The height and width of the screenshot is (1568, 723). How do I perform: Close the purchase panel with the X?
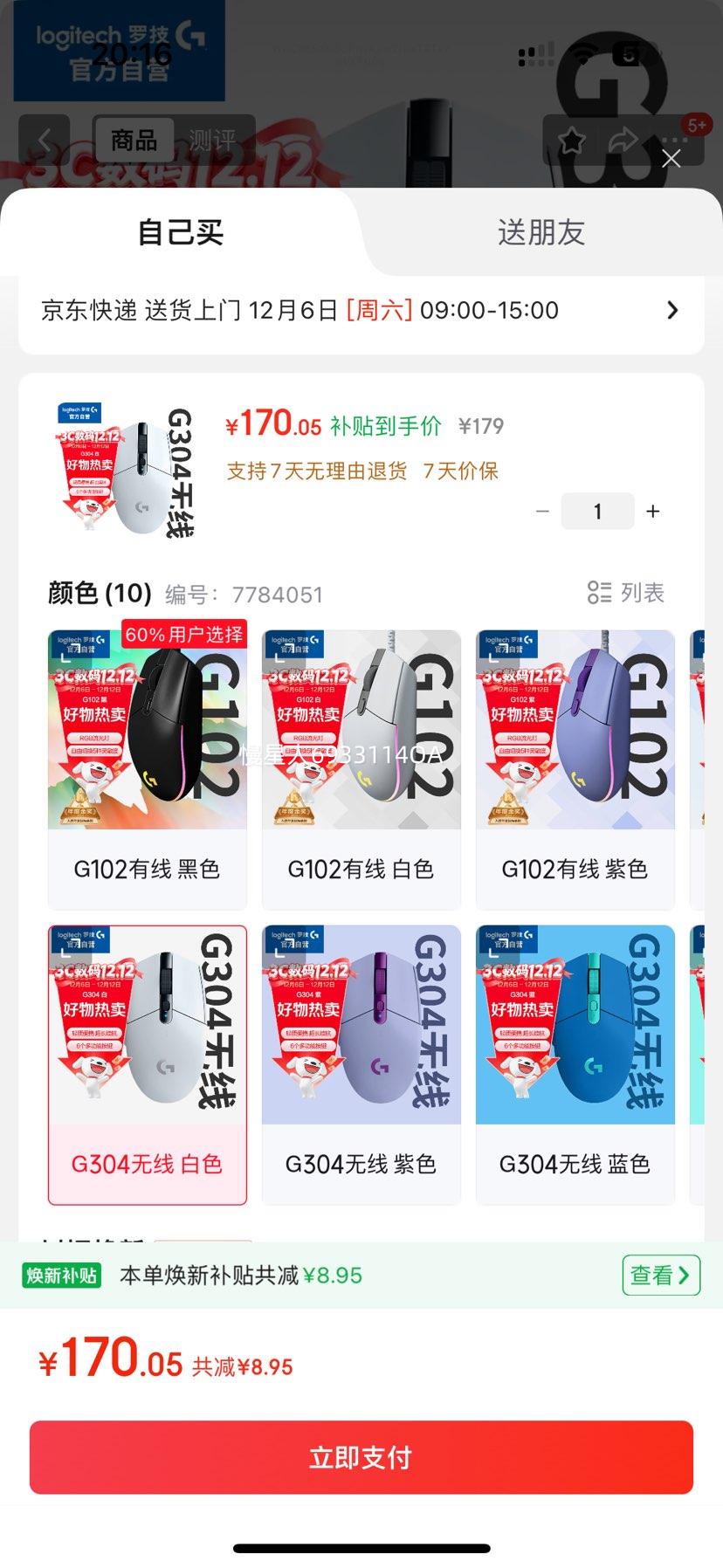coord(671,159)
